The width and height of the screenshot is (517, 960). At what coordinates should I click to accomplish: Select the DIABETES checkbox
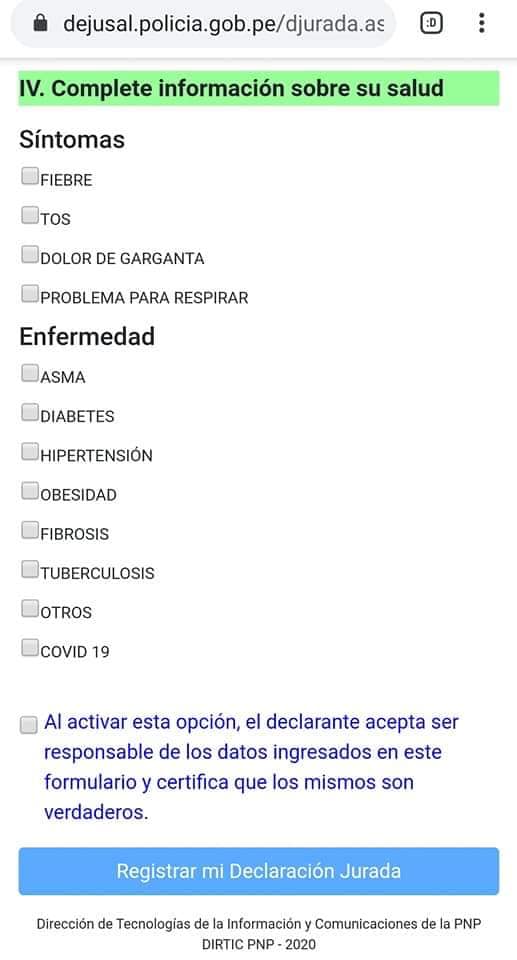point(29,413)
